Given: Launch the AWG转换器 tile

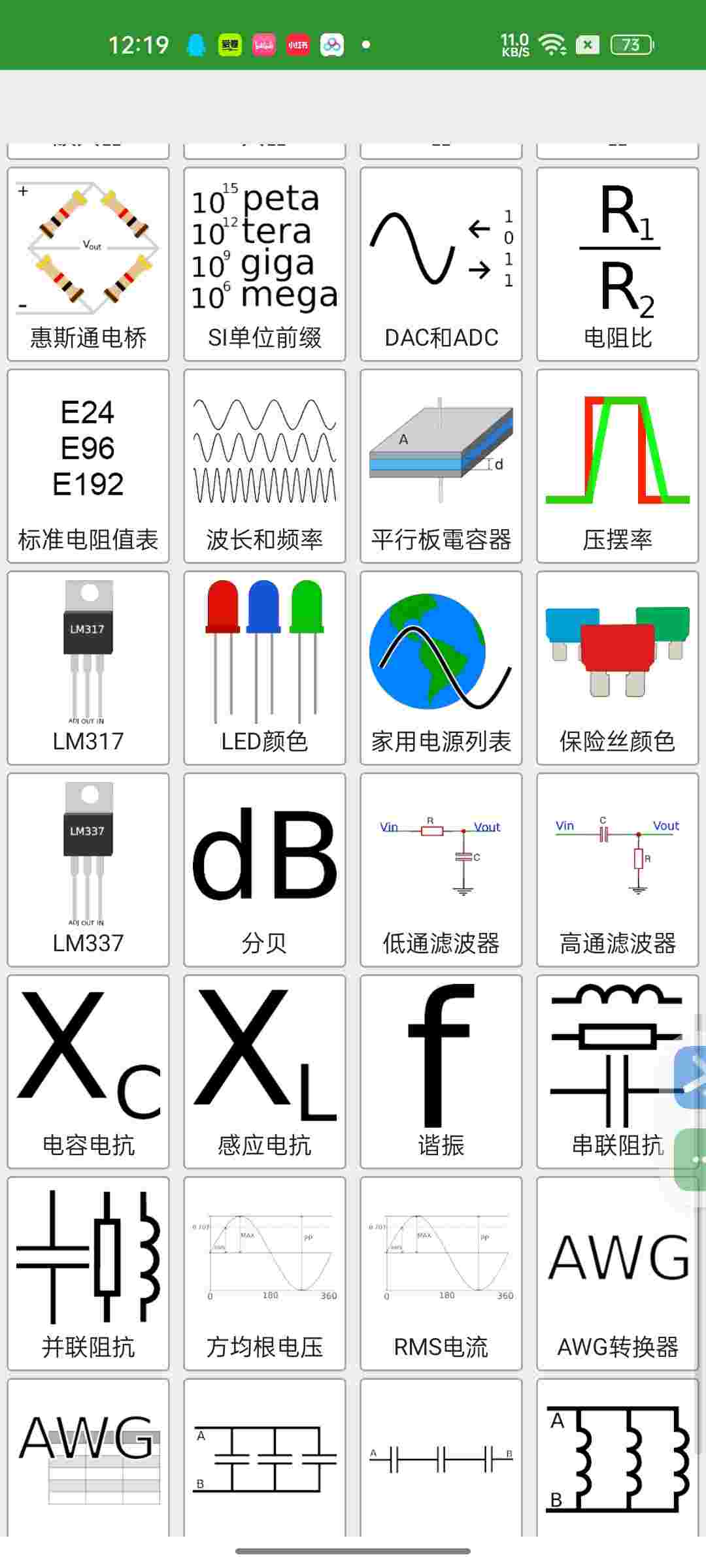Looking at the screenshot, I should pyautogui.click(x=618, y=1273).
